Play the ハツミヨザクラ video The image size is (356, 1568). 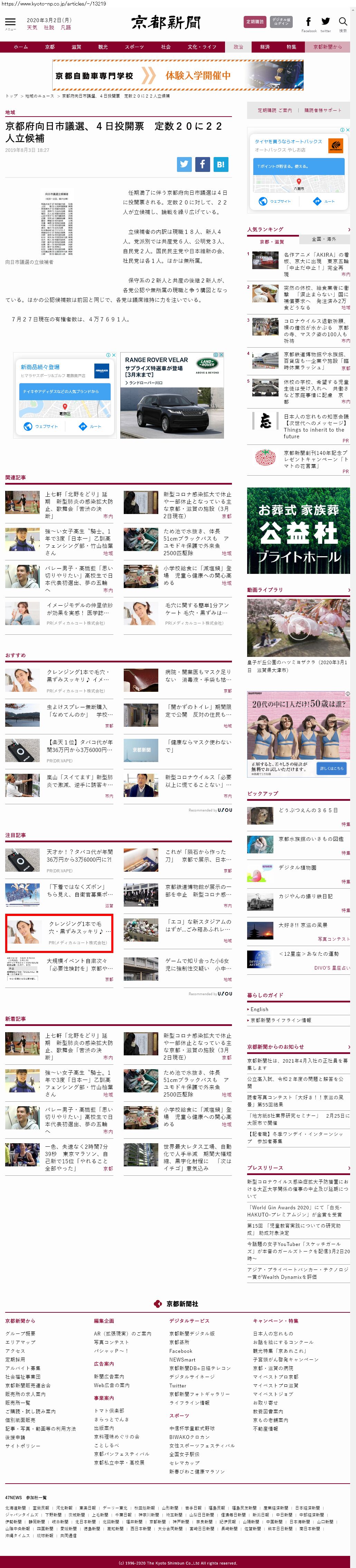(298, 627)
